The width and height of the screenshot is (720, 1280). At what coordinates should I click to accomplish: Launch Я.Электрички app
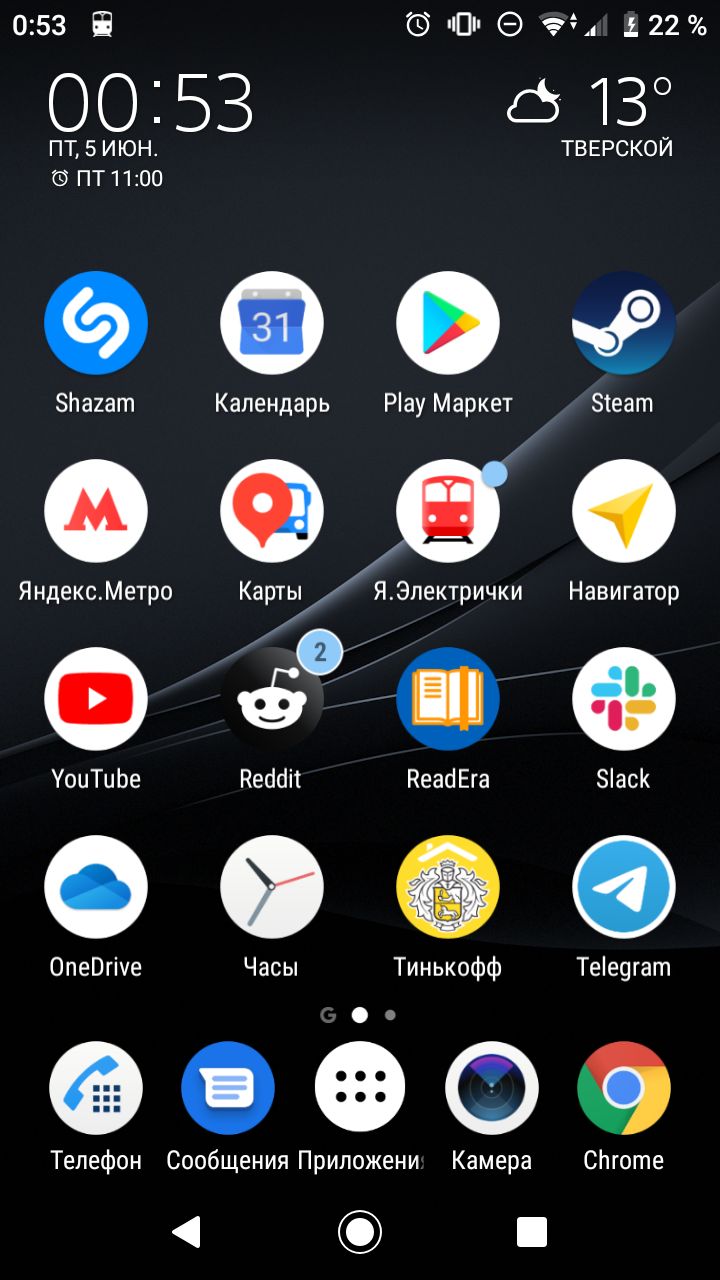point(448,511)
